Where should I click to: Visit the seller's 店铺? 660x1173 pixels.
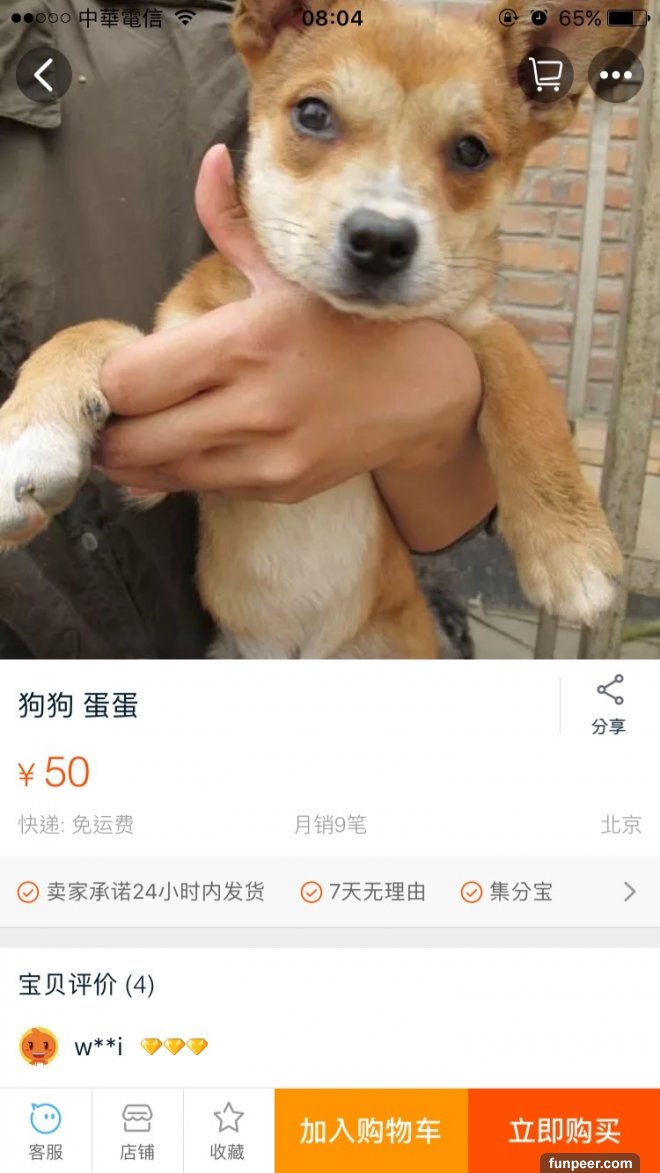(x=137, y=1130)
